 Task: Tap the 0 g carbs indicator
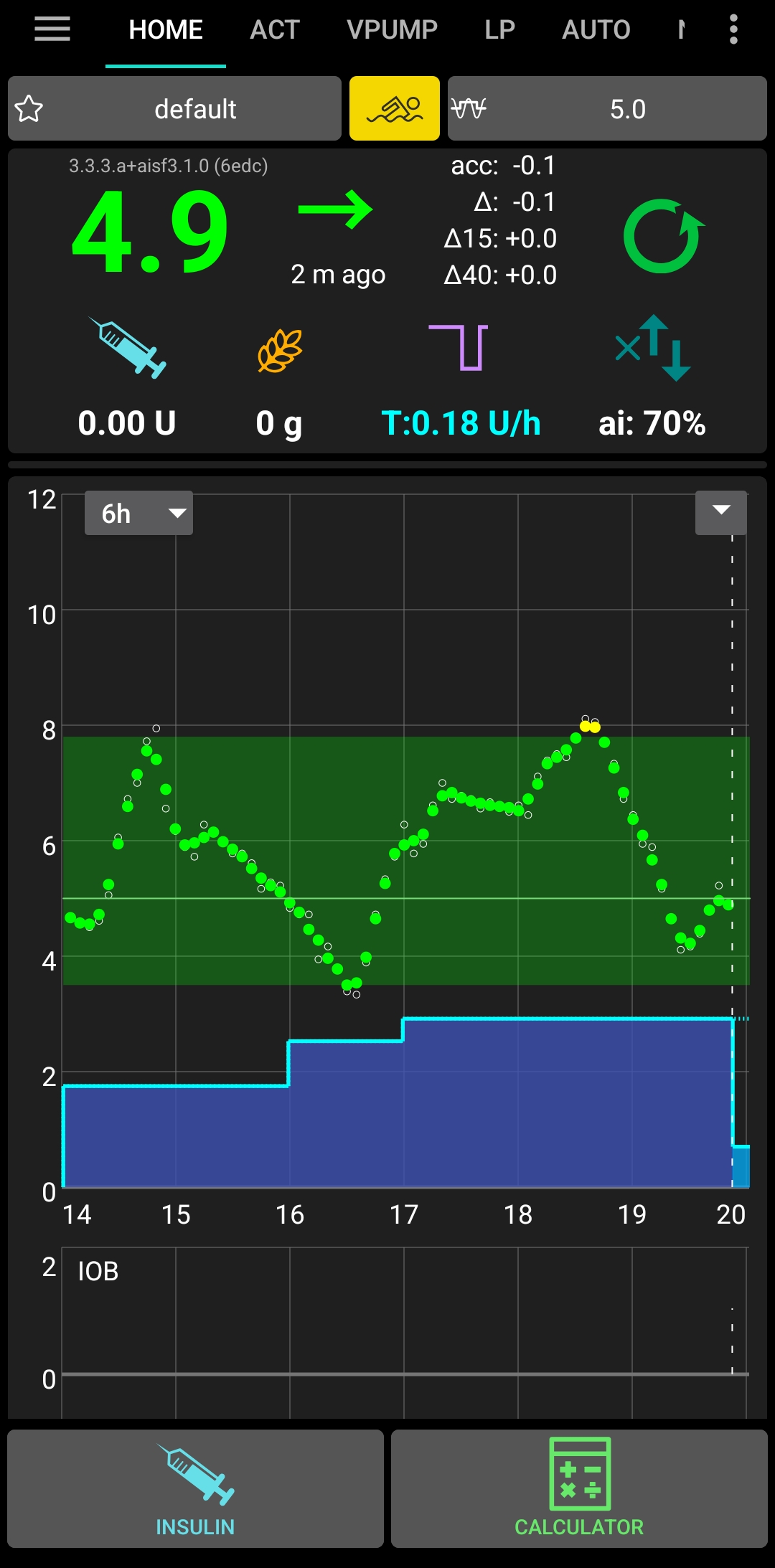[x=279, y=380]
